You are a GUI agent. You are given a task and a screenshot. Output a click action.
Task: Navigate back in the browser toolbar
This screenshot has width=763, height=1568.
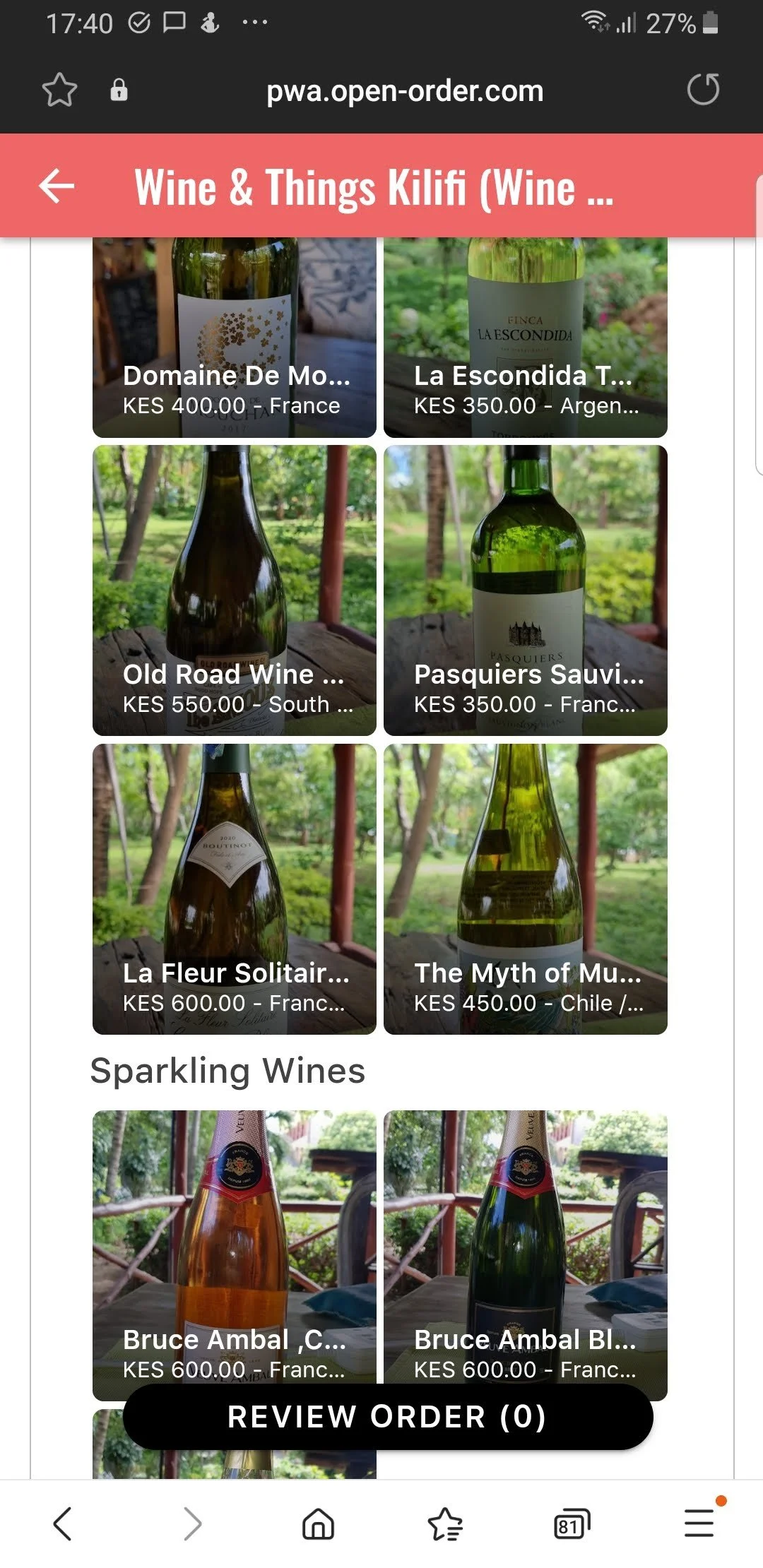pos(63,1524)
